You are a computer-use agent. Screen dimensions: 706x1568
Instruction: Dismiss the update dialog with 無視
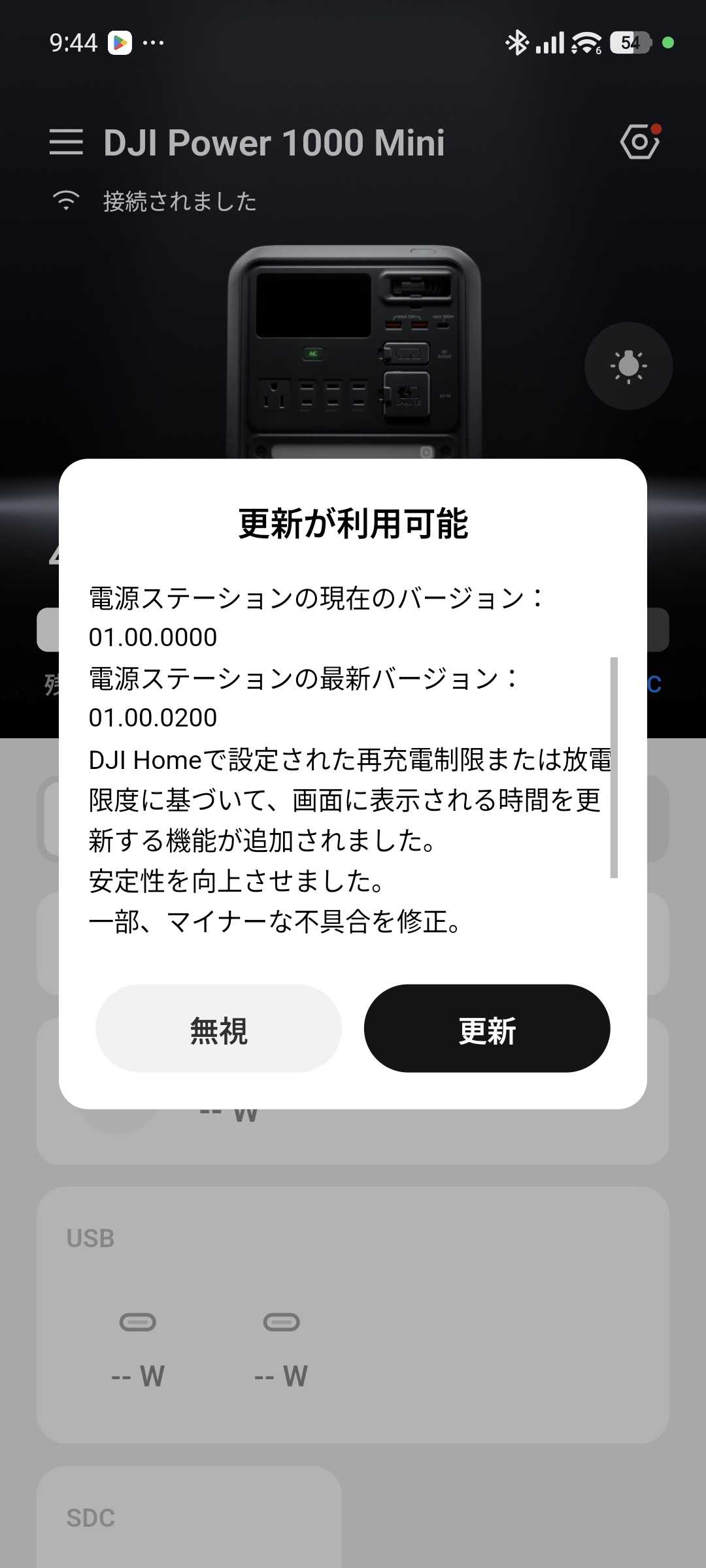[x=218, y=1028]
